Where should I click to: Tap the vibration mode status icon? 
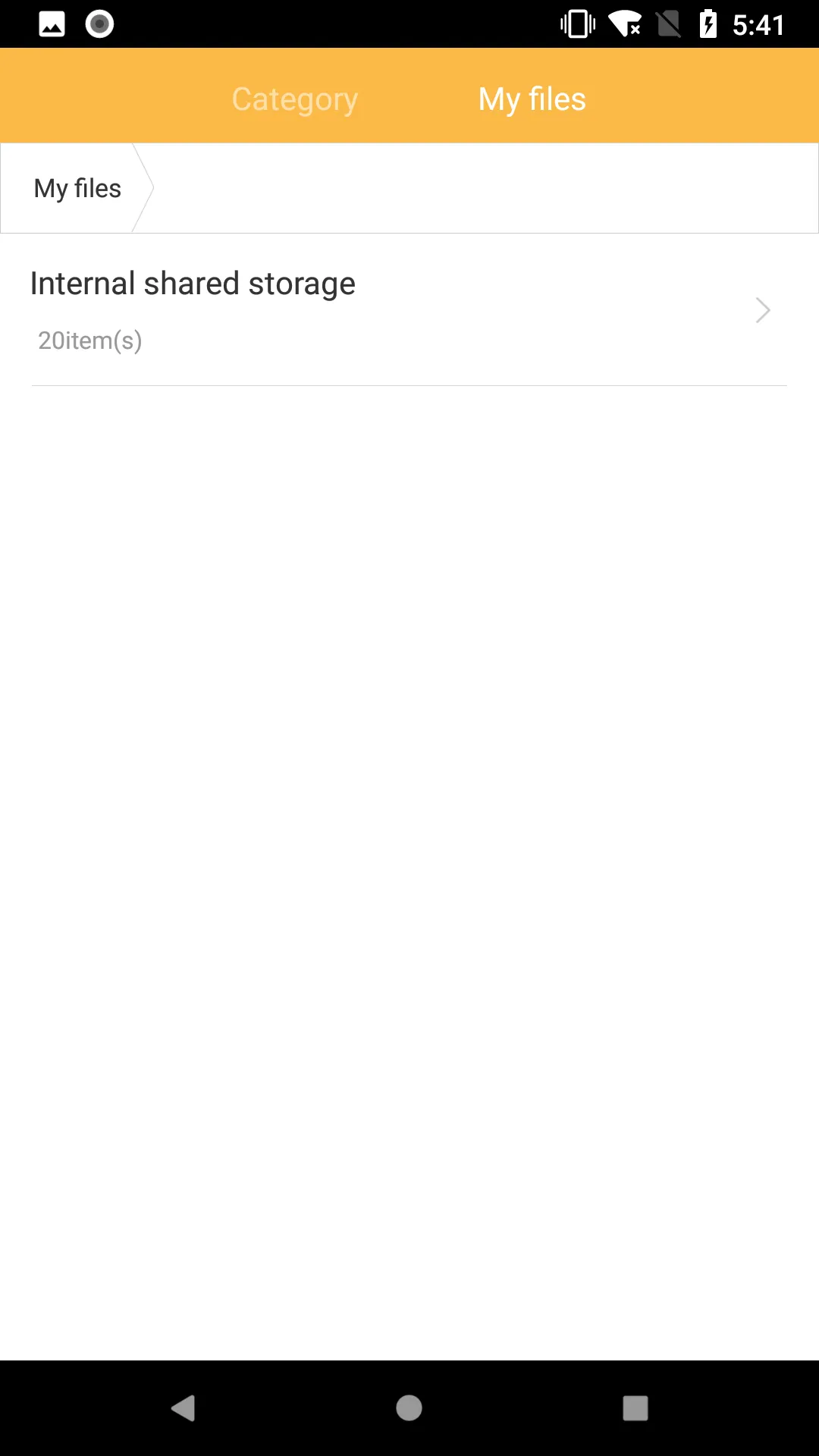(576, 25)
